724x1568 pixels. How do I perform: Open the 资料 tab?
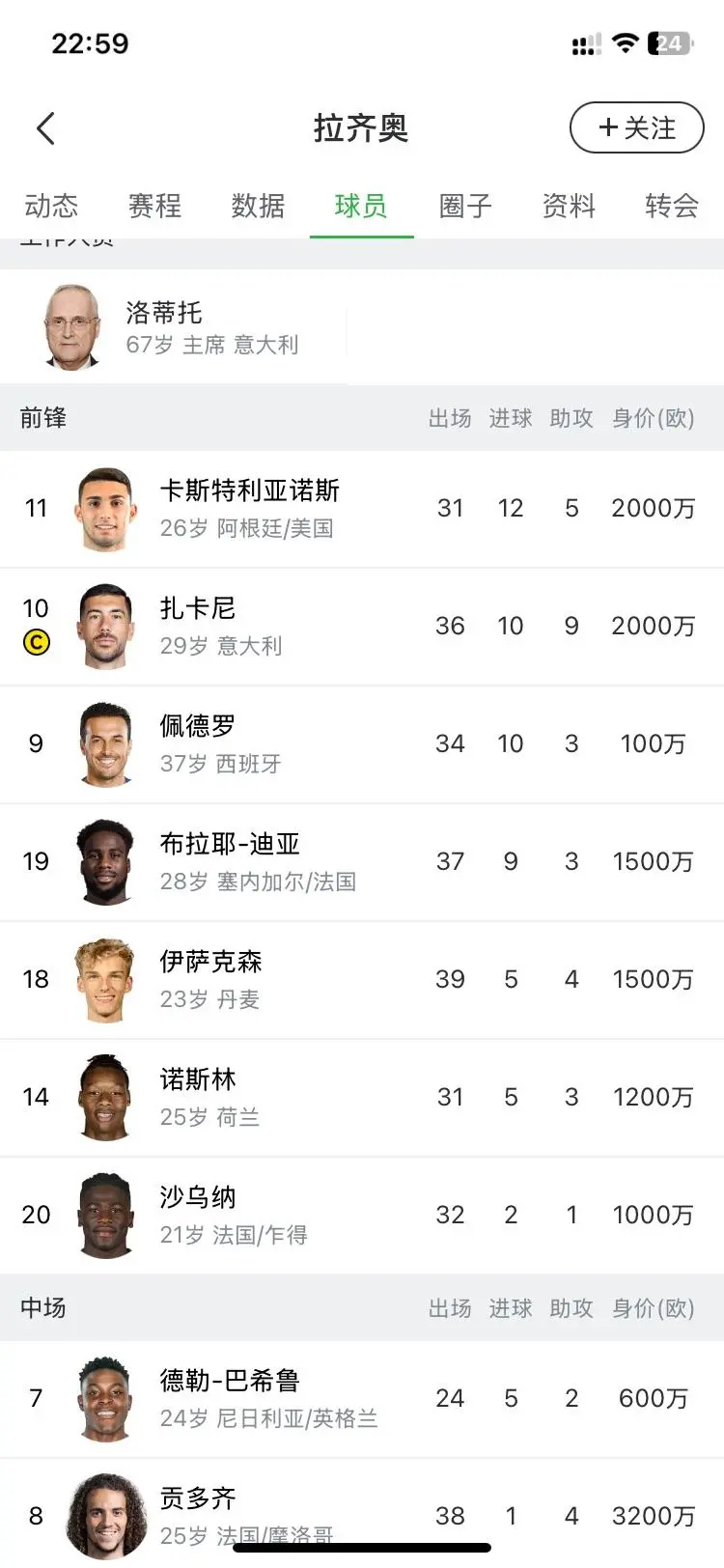coord(569,206)
